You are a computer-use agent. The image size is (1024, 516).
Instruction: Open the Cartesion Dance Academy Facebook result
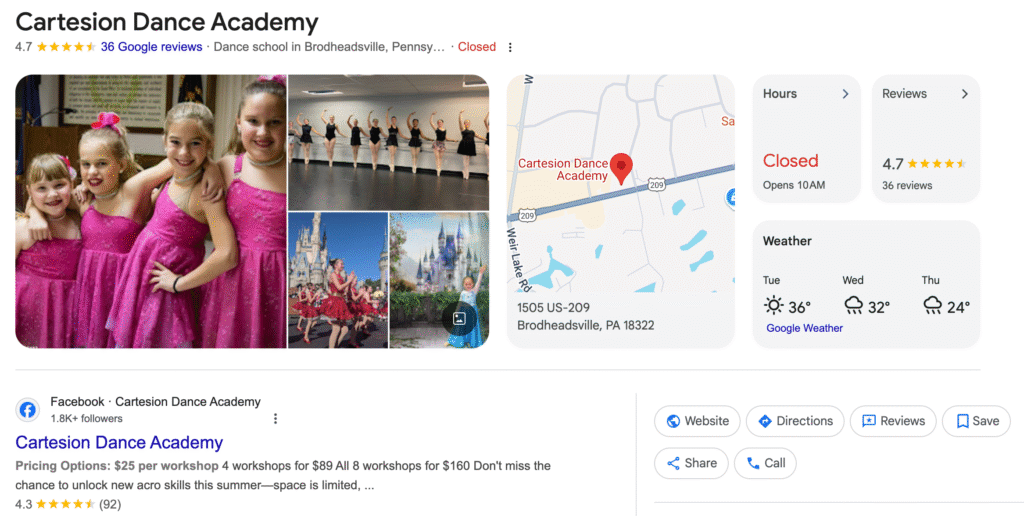[119, 442]
